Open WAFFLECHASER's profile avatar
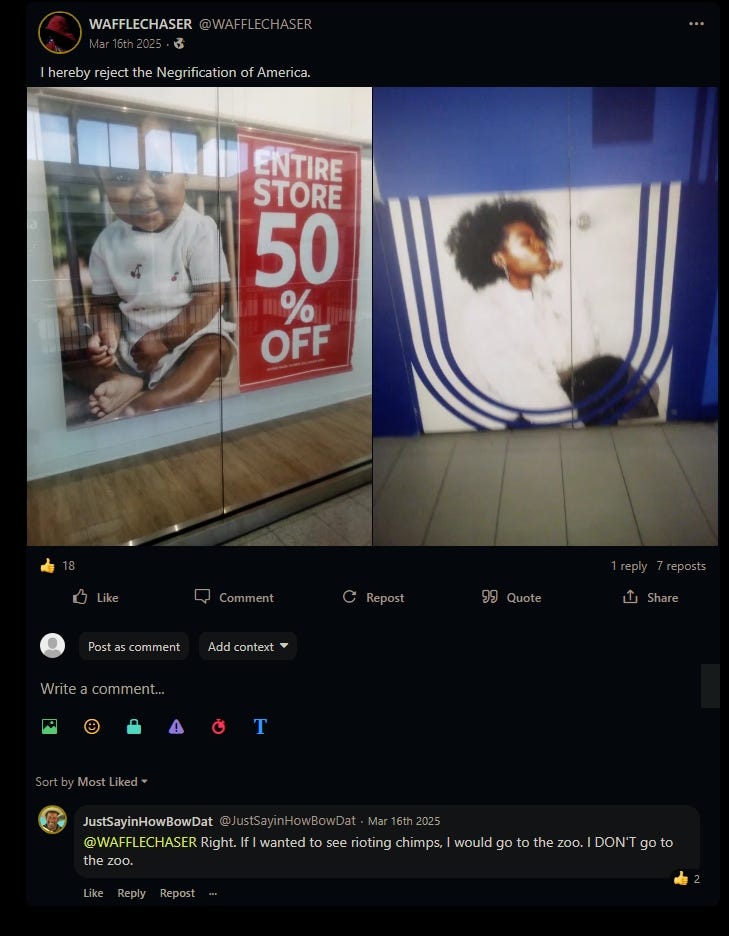 click(59, 33)
